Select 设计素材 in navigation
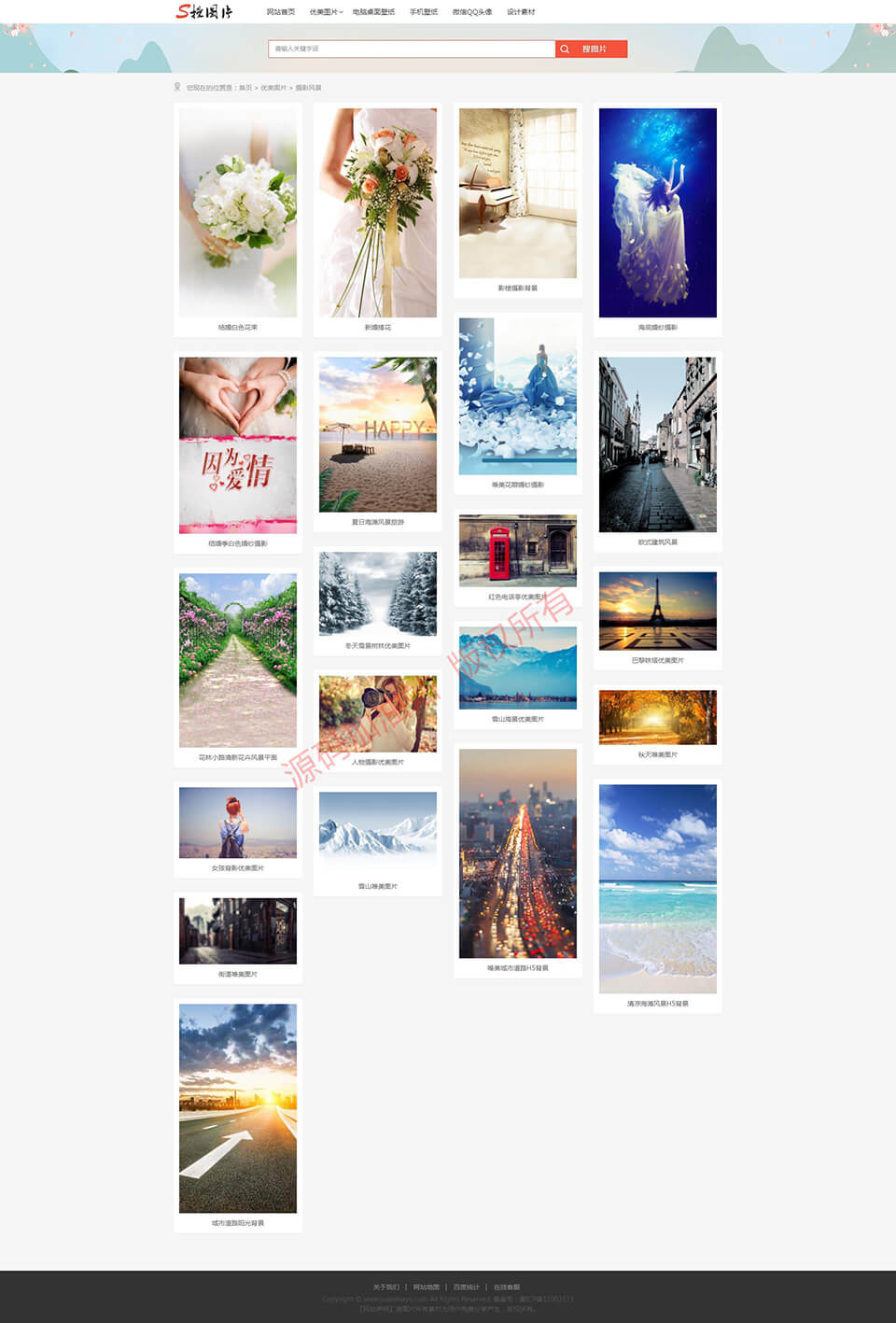 [521, 12]
